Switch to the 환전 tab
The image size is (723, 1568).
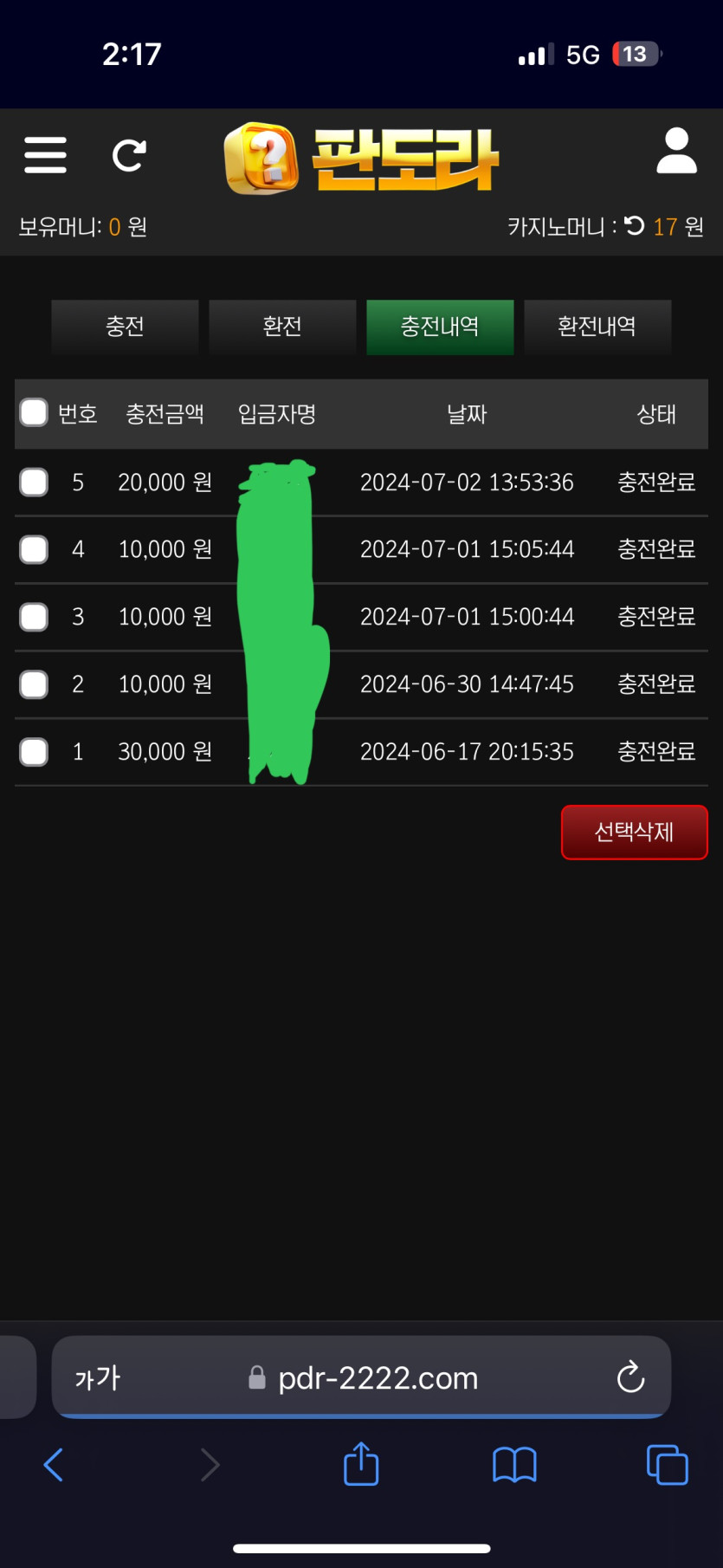tap(282, 327)
